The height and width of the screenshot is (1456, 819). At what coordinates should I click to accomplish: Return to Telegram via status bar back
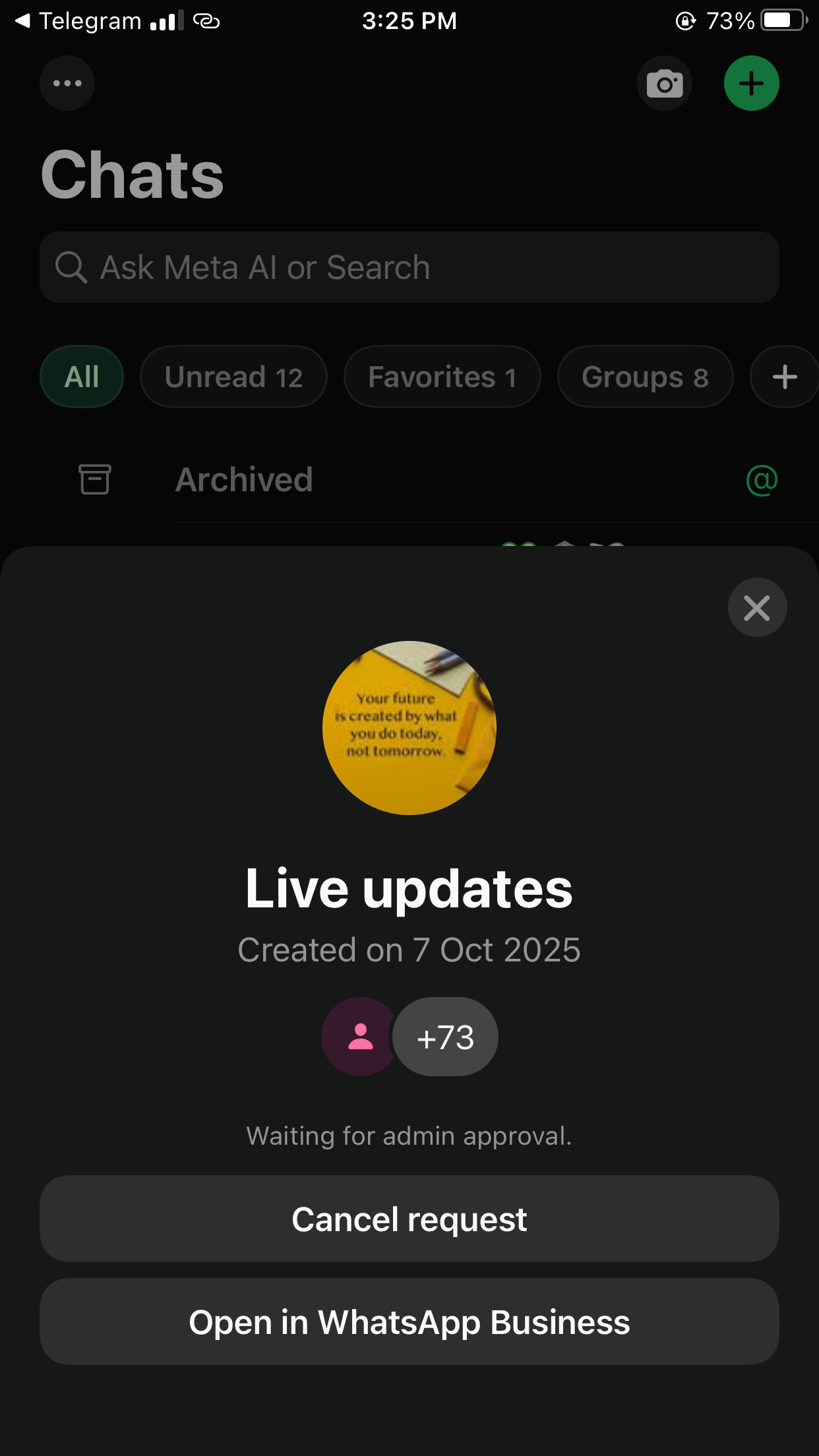tap(79, 21)
